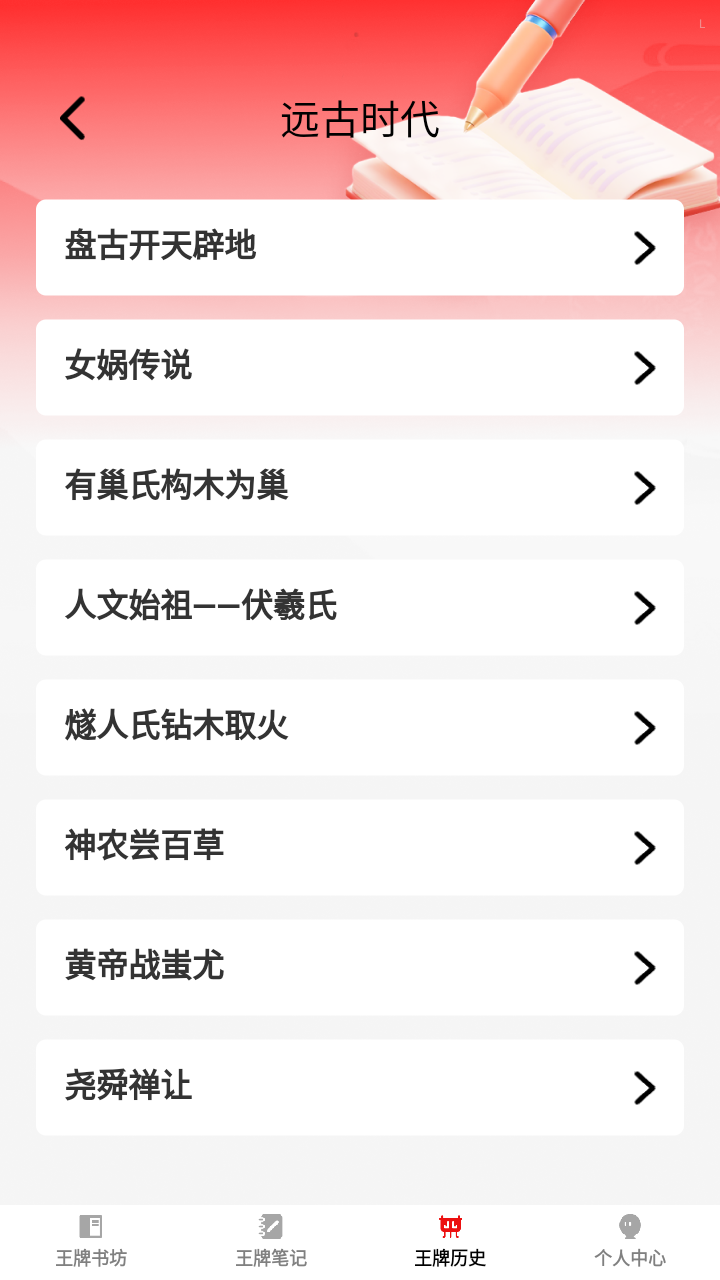The image size is (720, 1280).
Task: Expand the 盘古开天辟地 story chevron
Action: (x=645, y=247)
